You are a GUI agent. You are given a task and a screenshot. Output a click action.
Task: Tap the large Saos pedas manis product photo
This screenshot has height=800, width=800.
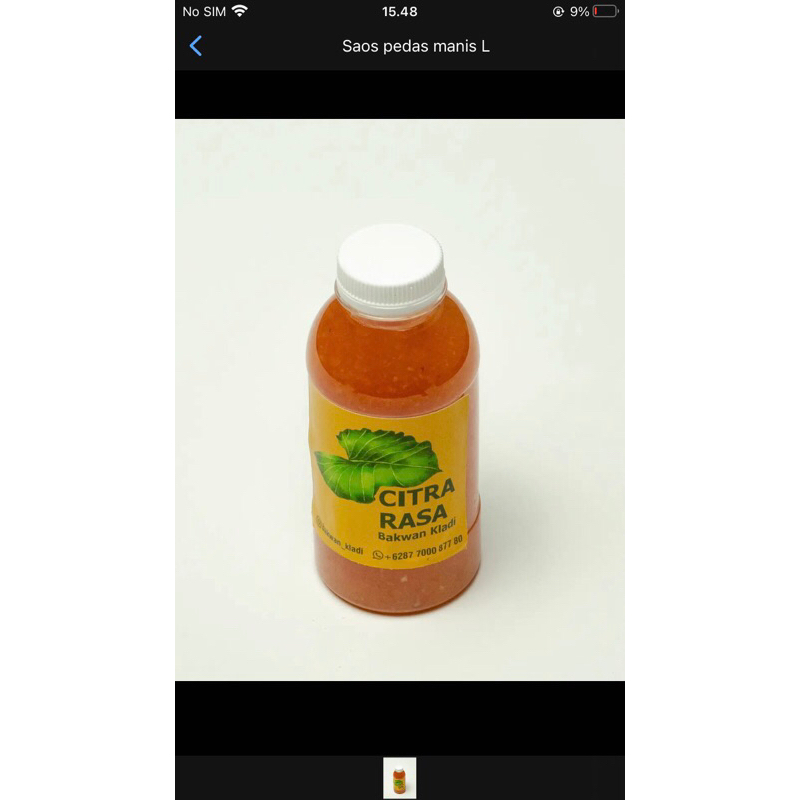click(399, 399)
